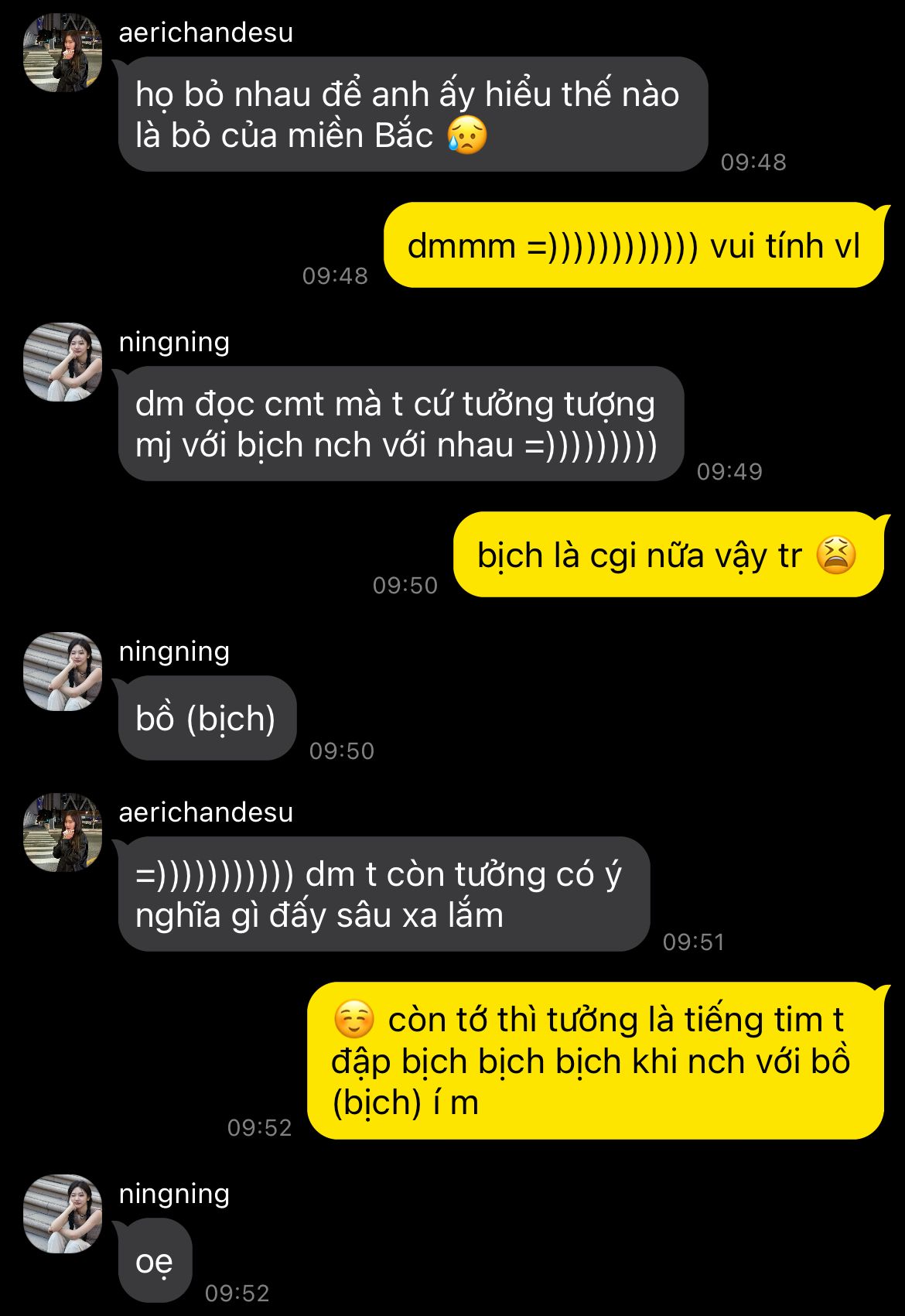View aerichandesu's avatar beside the "dm t còn tưởng" message

coord(63,832)
